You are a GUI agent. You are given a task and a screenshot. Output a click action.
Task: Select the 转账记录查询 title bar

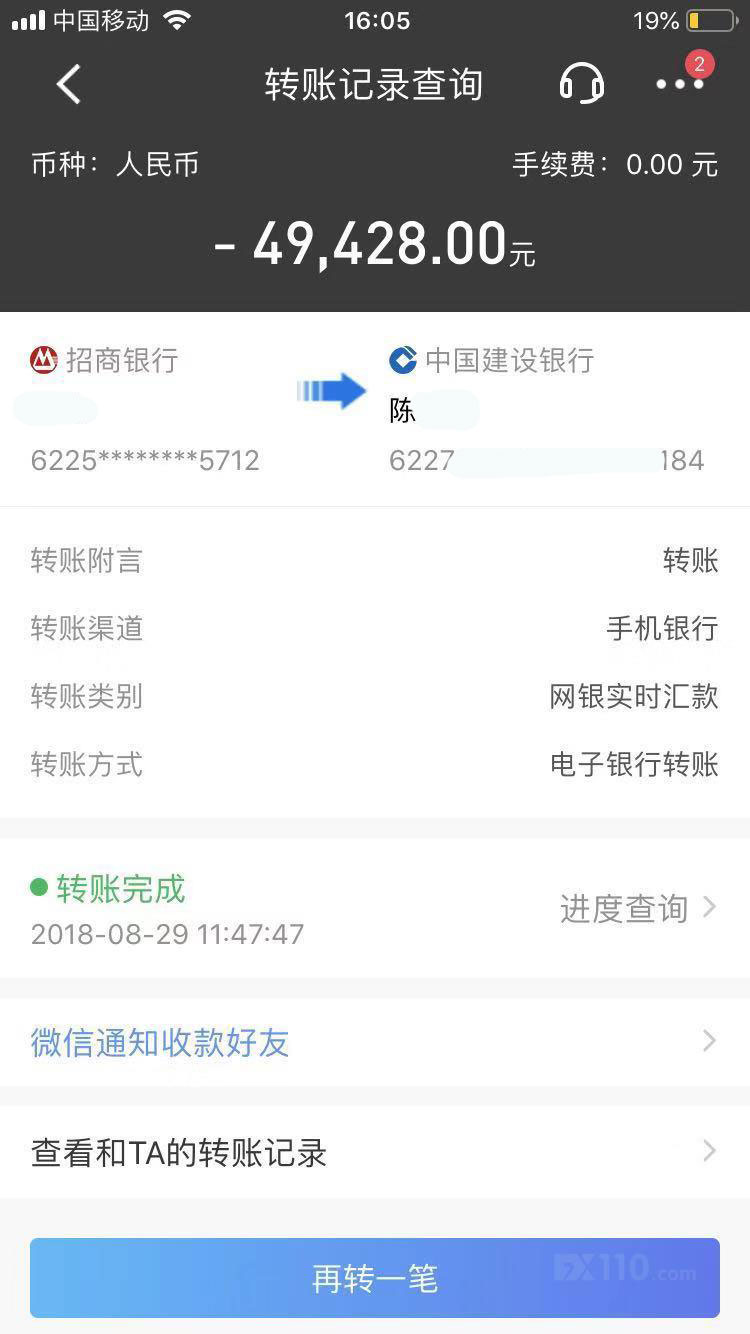pyautogui.click(x=374, y=84)
